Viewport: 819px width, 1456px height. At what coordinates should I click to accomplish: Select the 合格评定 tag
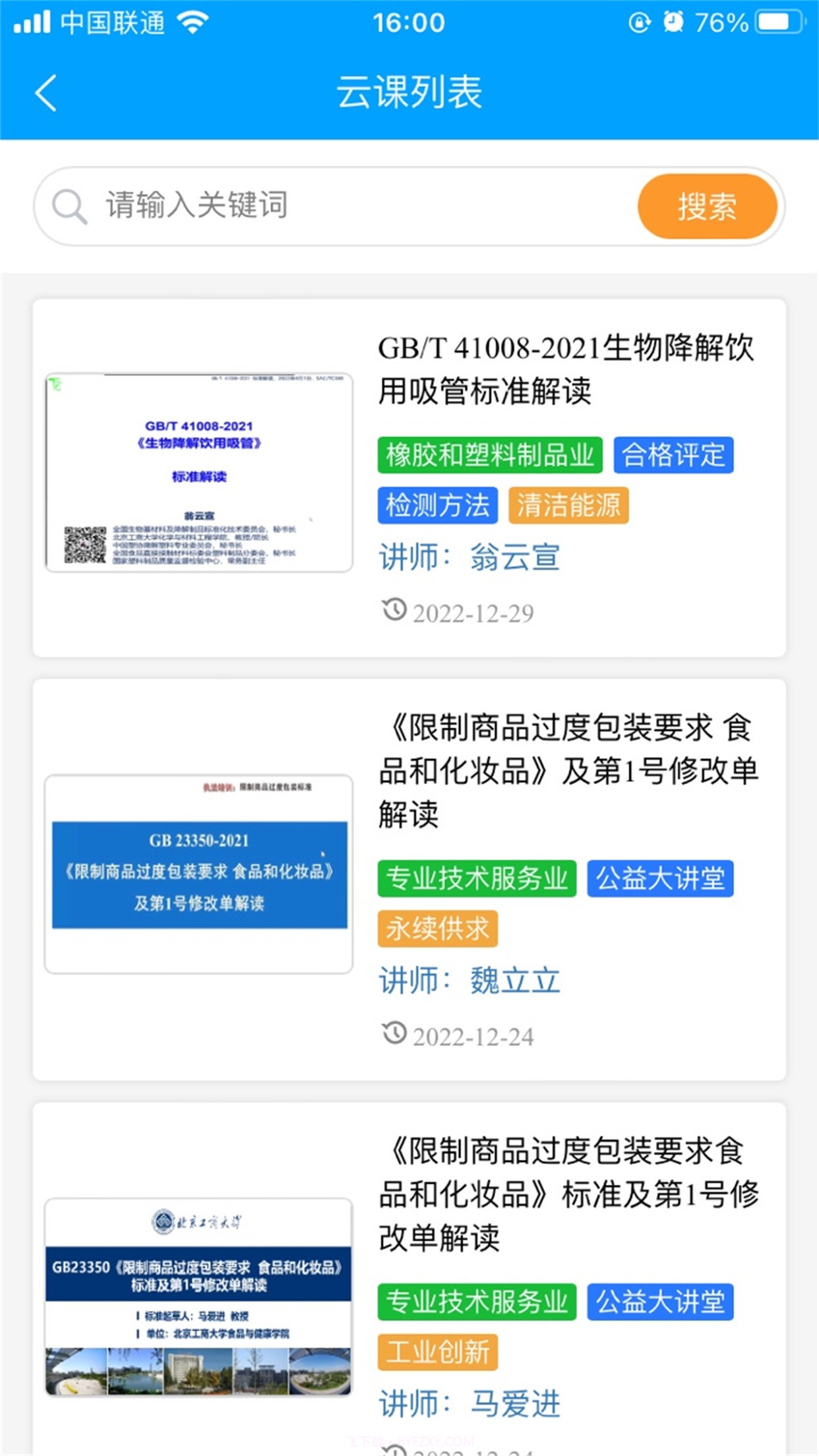click(x=673, y=456)
